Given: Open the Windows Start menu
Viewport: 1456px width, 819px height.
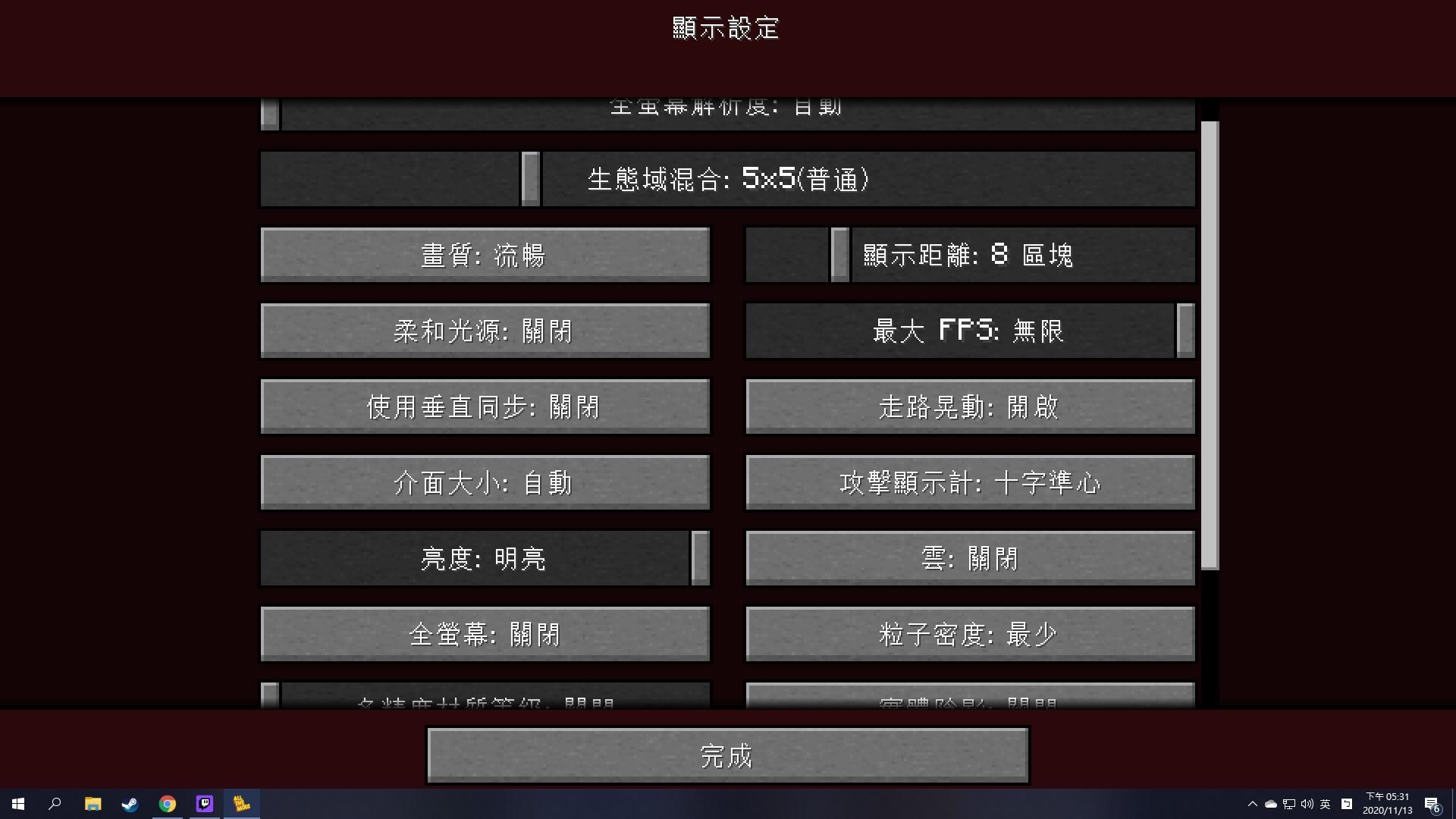Looking at the screenshot, I should [x=18, y=804].
